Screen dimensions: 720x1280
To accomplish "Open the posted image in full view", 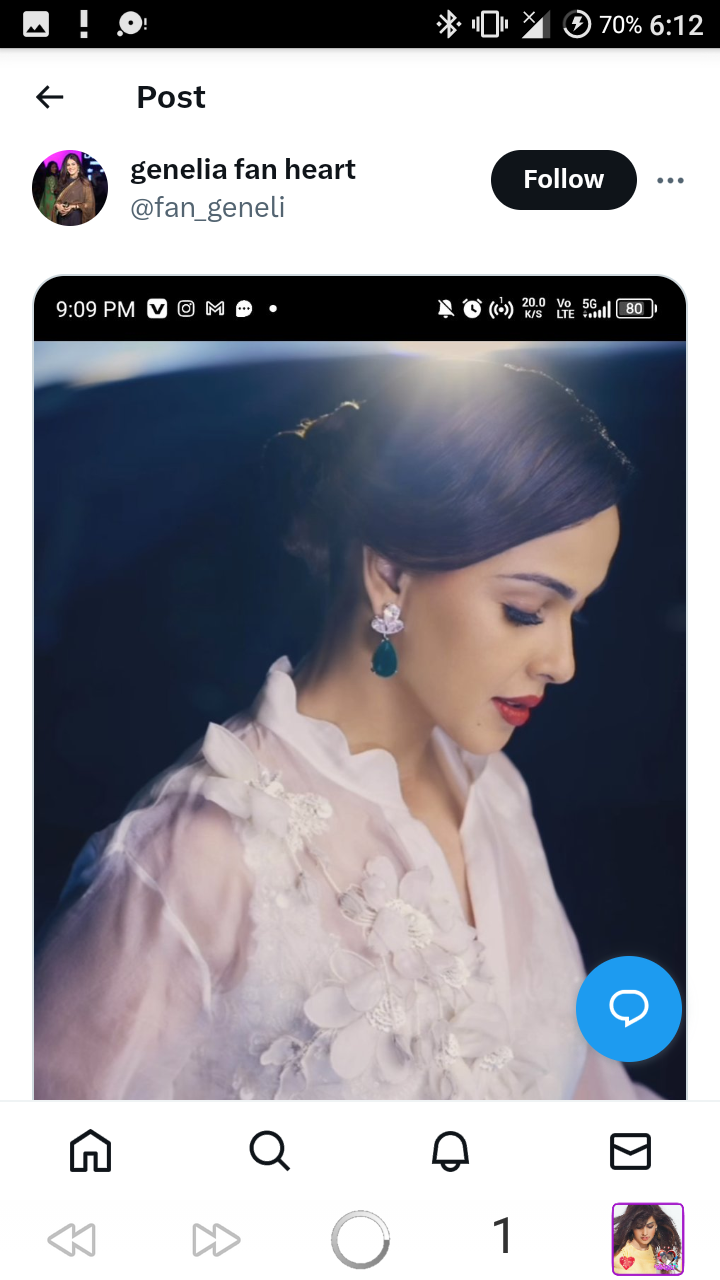I will pyautogui.click(x=360, y=687).
